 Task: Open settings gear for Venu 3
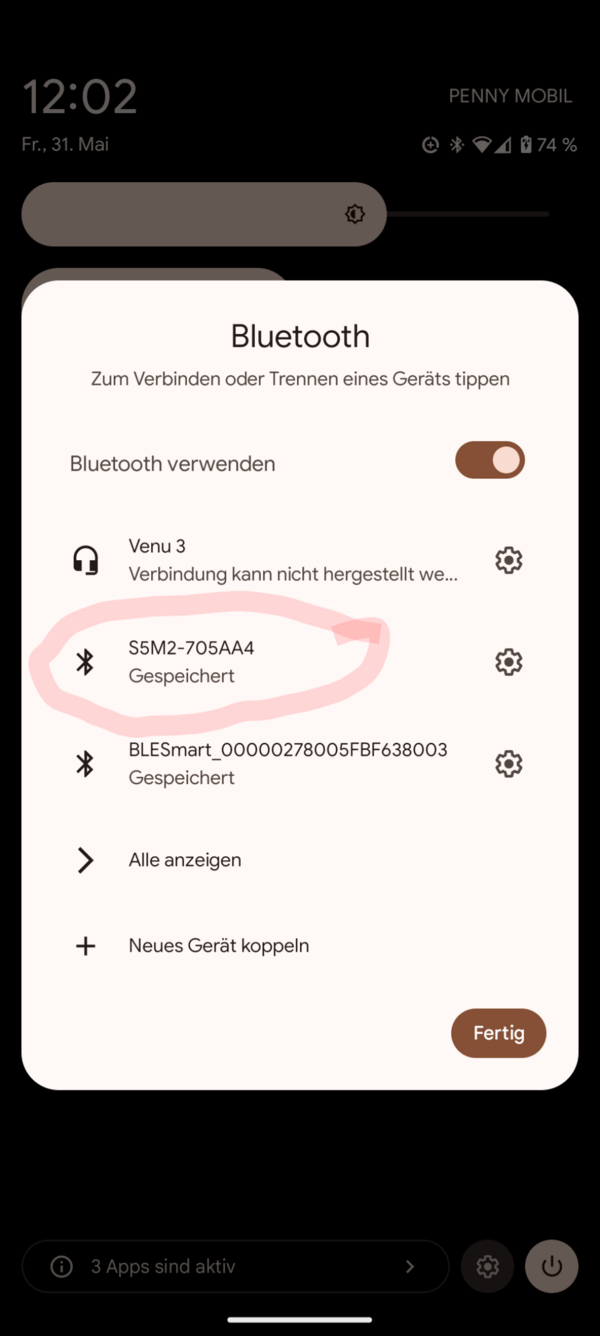508,560
